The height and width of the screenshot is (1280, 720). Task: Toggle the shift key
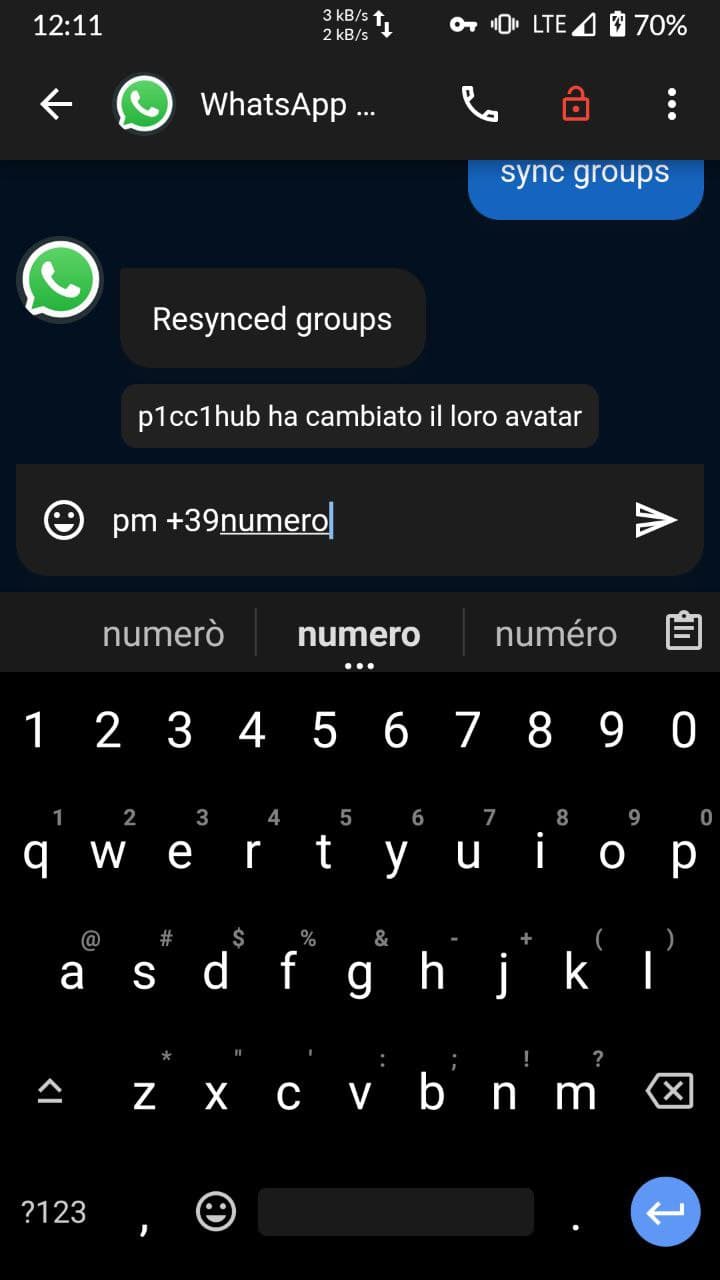50,1093
